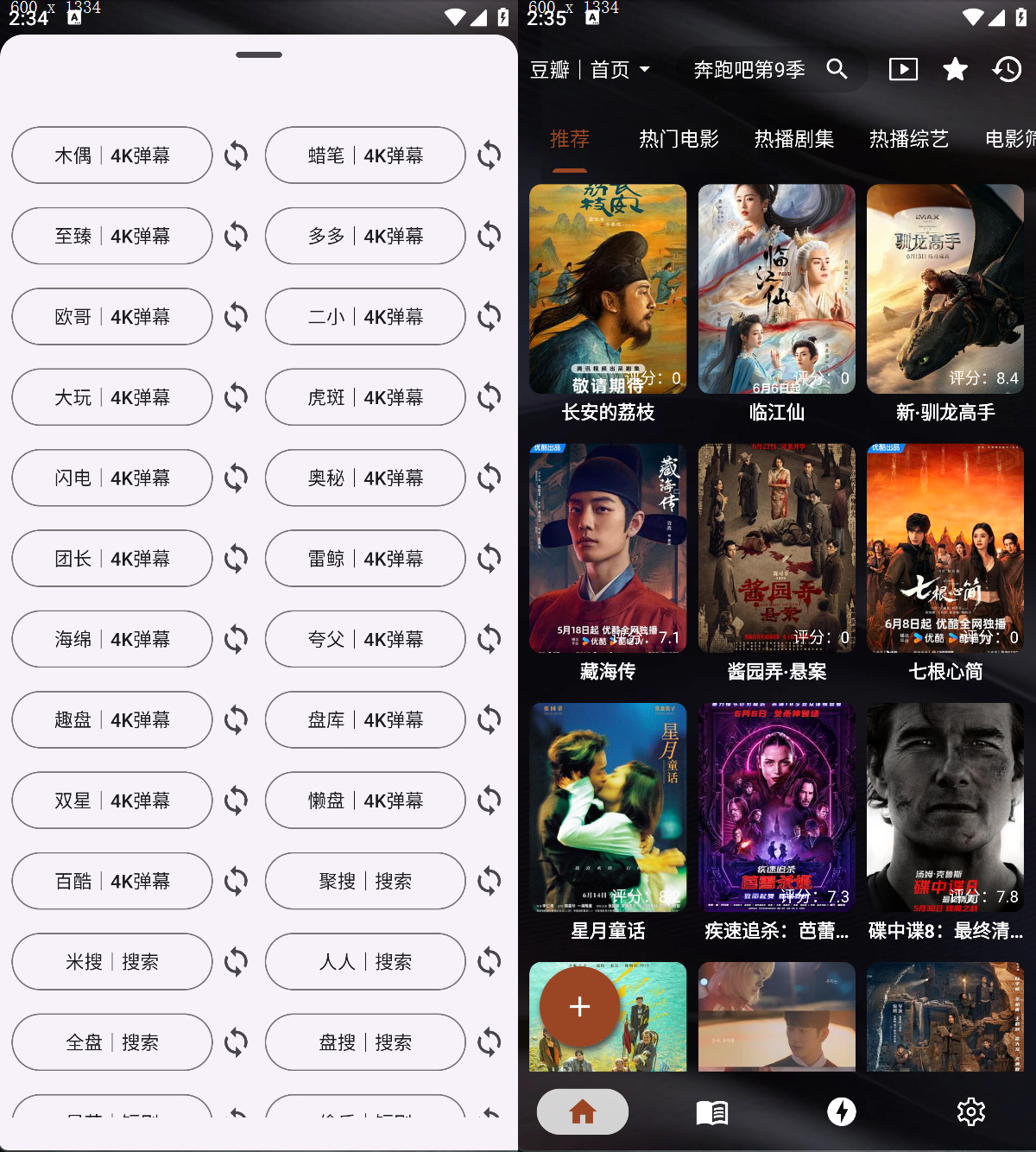The height and width of the screenshot is (1152, 1036).
Task: Open the video player icon in top bar
Action: coord(903,70)
